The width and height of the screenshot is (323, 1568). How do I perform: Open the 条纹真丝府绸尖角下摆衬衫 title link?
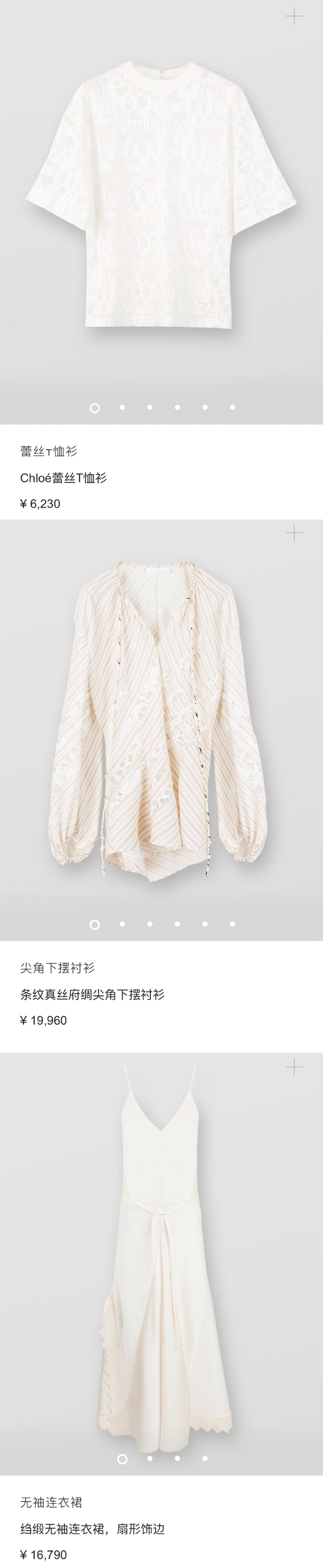(92, 994)
